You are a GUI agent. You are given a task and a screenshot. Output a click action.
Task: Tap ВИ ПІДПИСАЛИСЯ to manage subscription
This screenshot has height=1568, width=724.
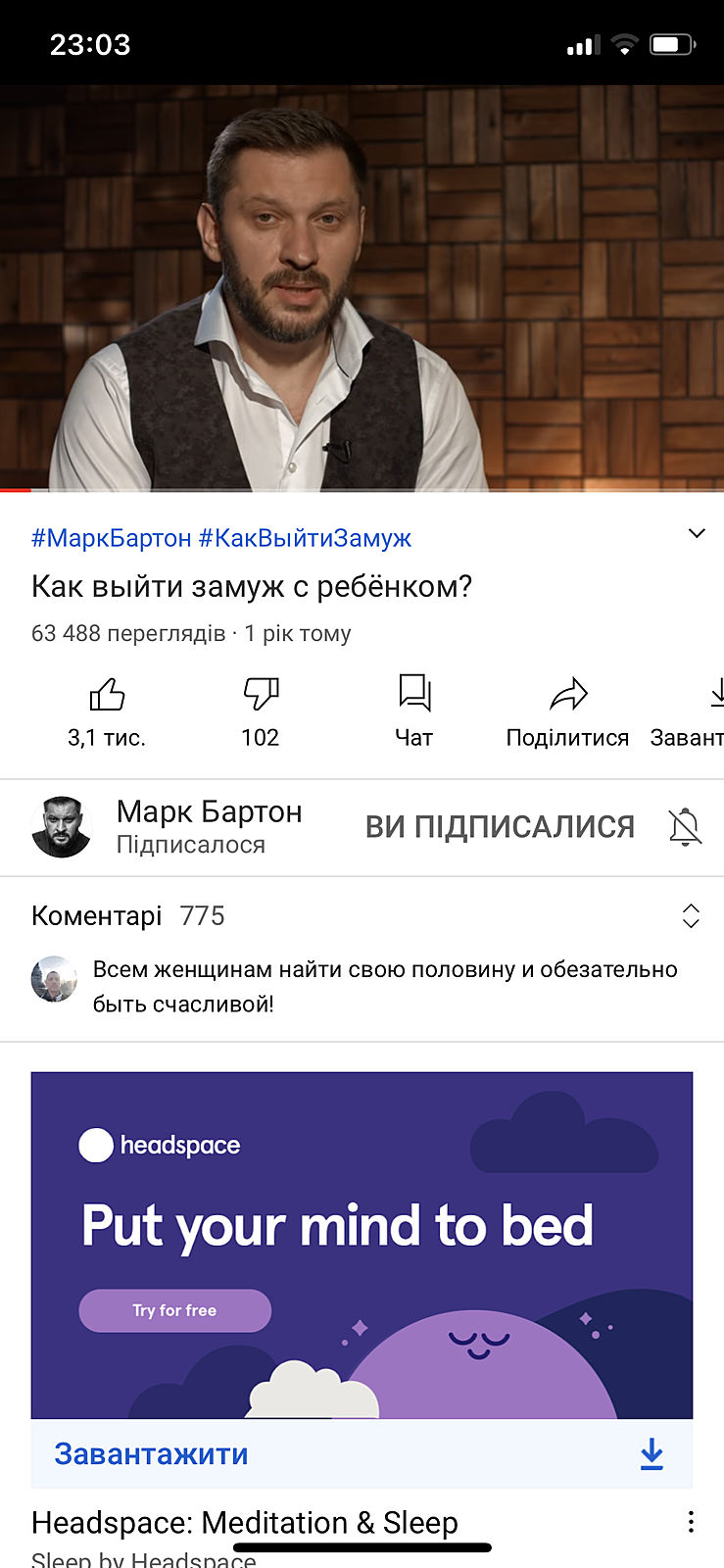pyautogui.click(x=500, y=827)
